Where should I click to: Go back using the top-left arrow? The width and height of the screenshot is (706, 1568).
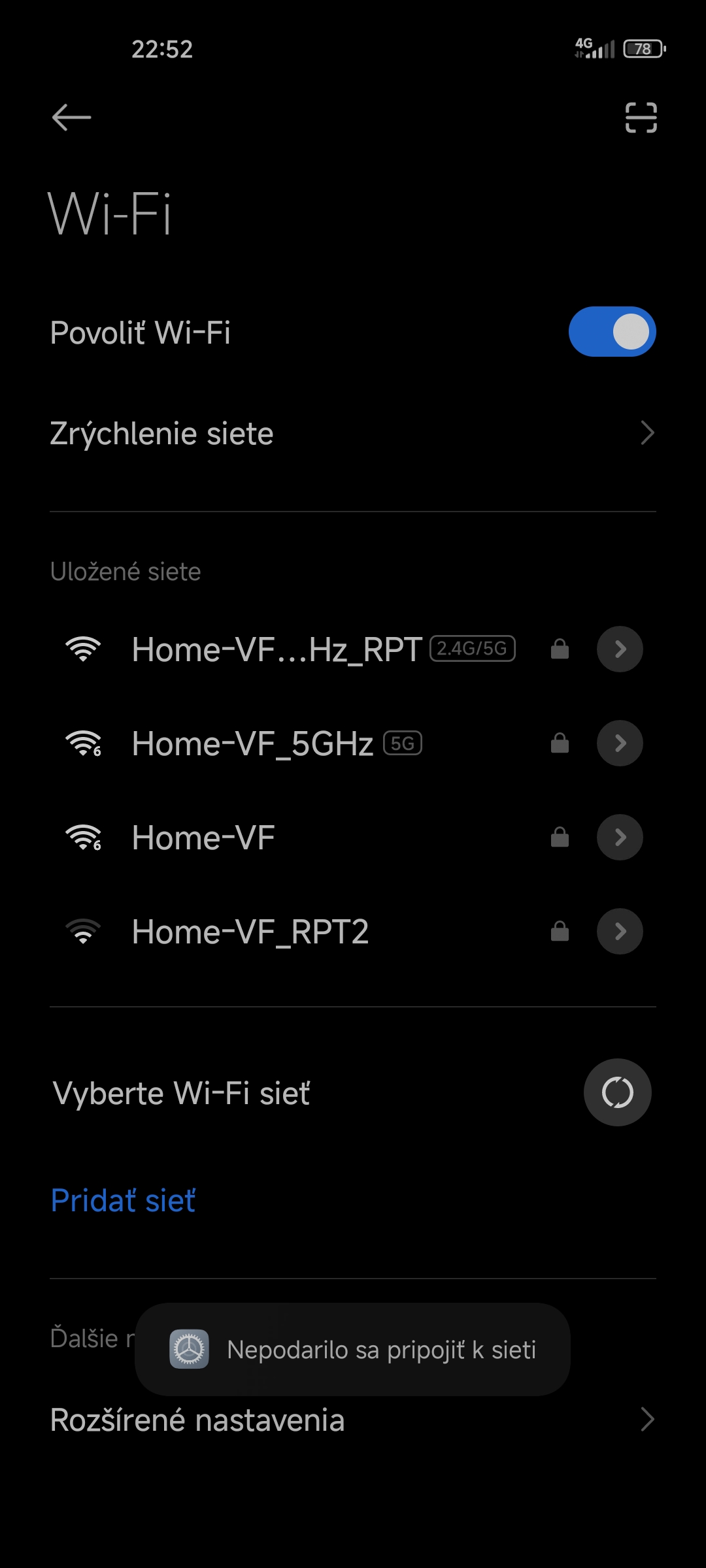pyautogui.click(x=71, y=118)
